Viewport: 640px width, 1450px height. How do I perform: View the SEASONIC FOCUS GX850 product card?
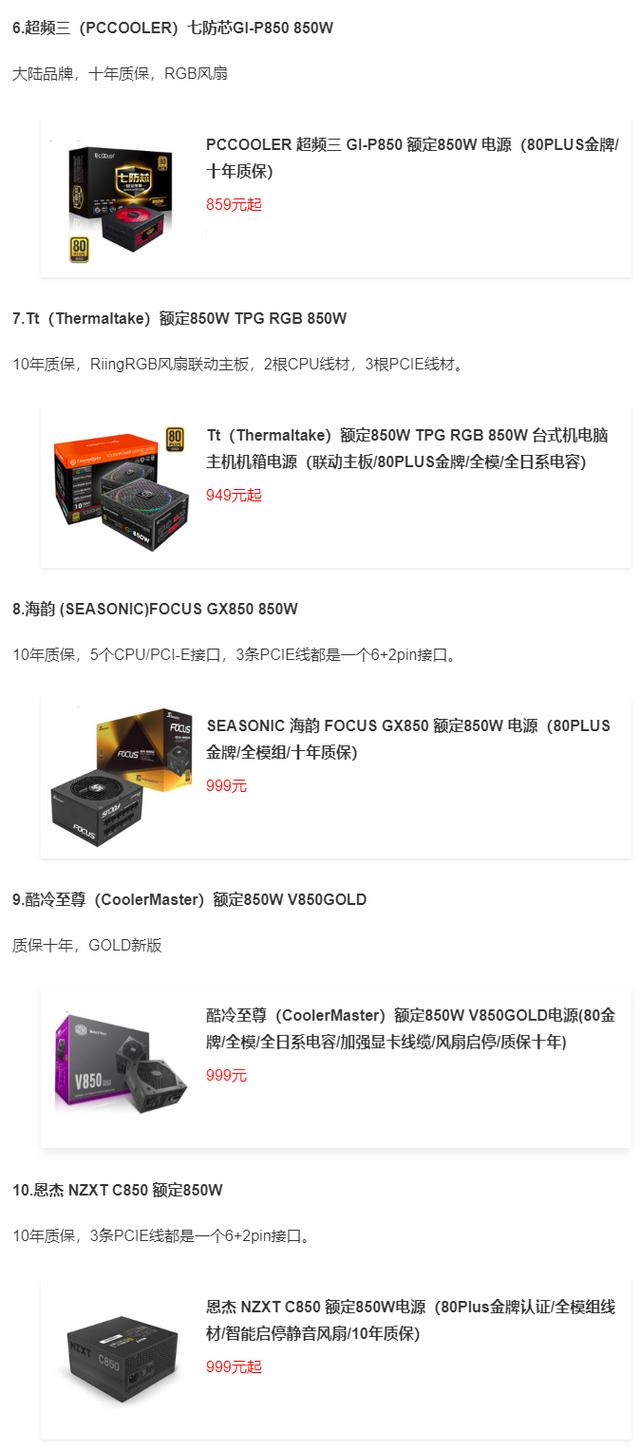[335, 778]
